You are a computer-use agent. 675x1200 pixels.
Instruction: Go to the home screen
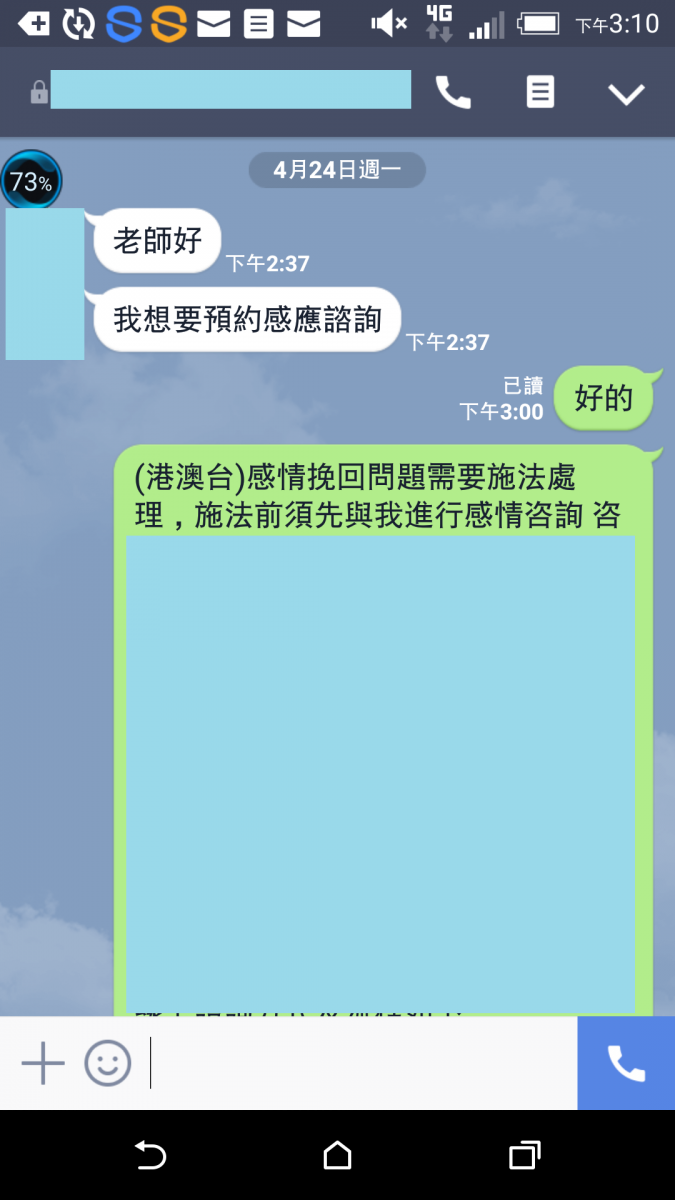tap(338, 1155)
